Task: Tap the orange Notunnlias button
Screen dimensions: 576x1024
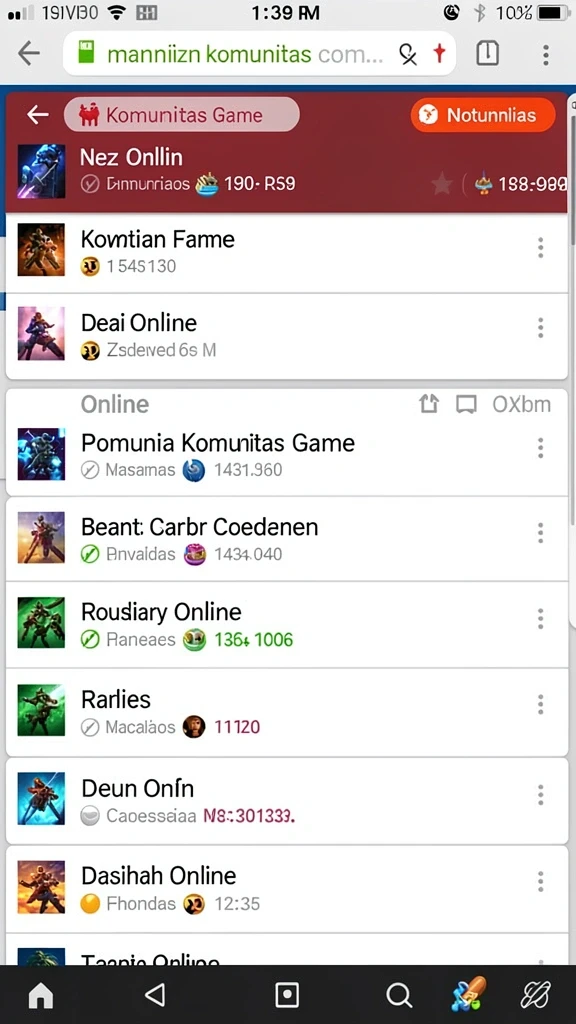Action: tap(483, 116)
